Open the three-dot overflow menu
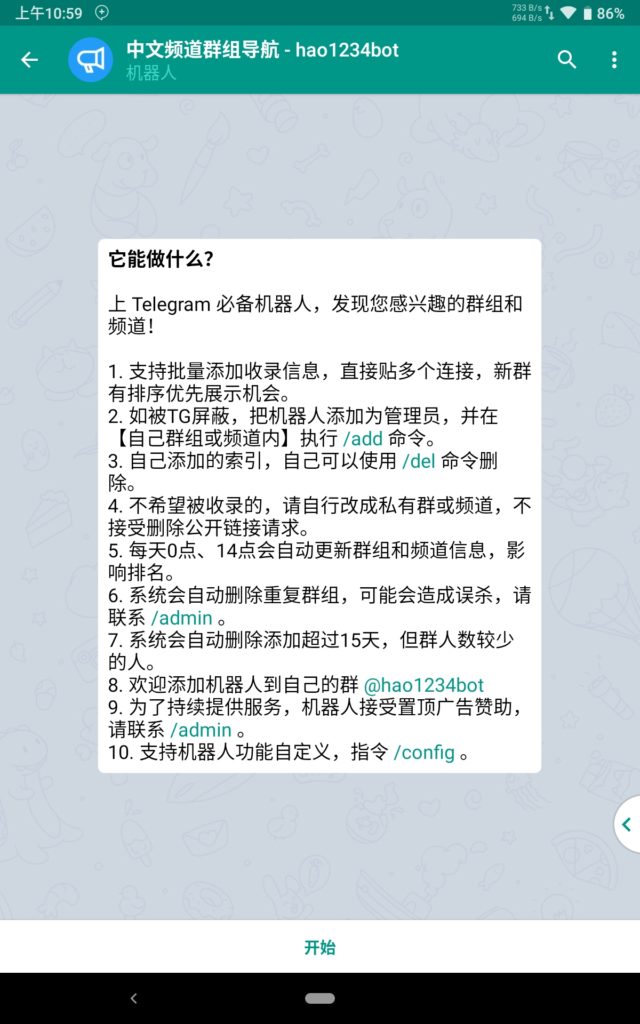 (614, 60)
